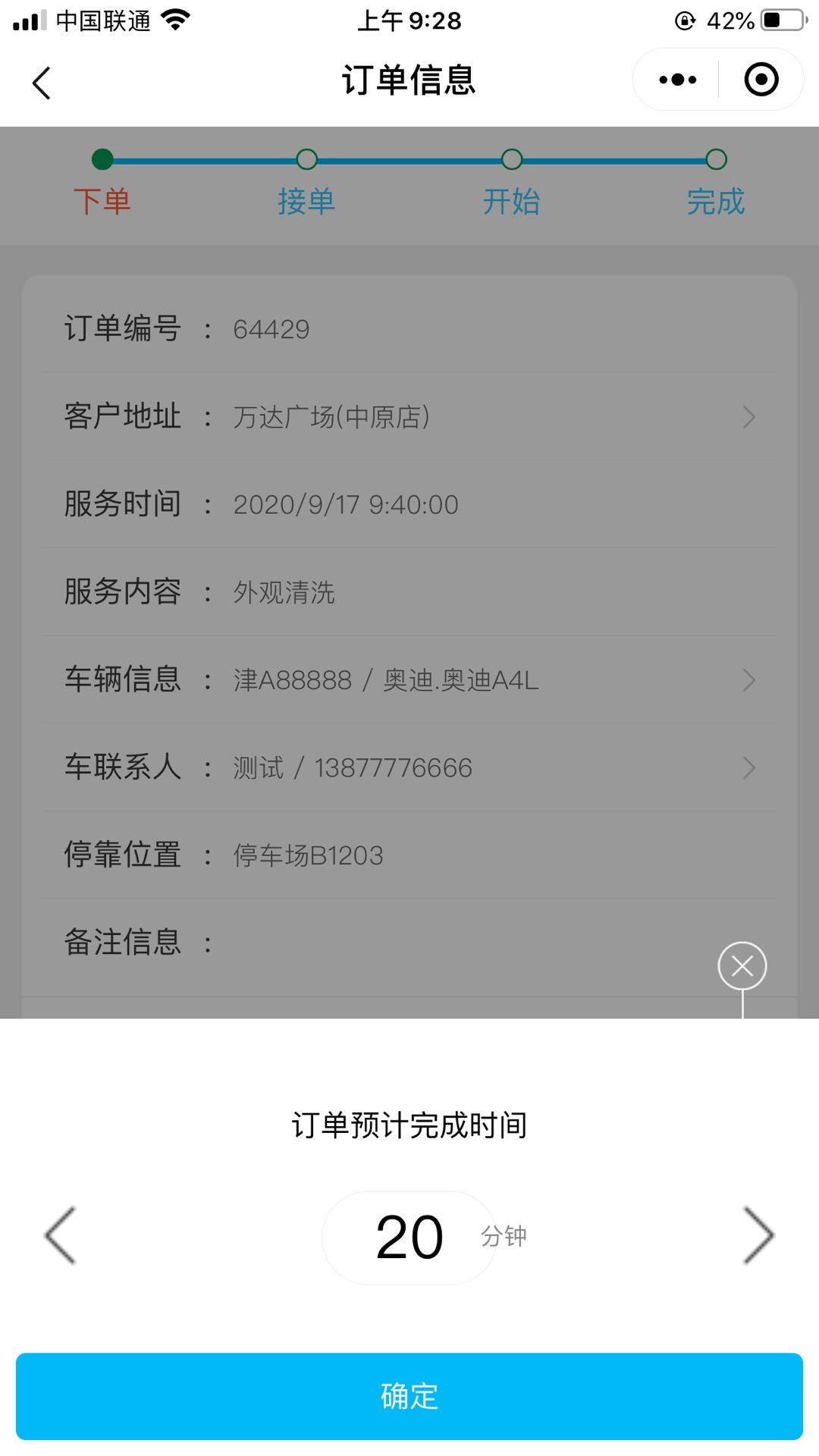Tap the 完成 step circle
819x1456 pixels.
point(715,159)
